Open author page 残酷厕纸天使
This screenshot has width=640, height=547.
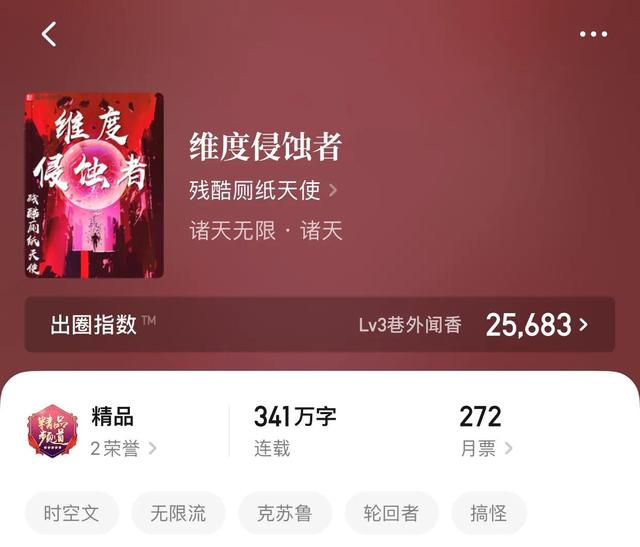click(x=263, y=190)
